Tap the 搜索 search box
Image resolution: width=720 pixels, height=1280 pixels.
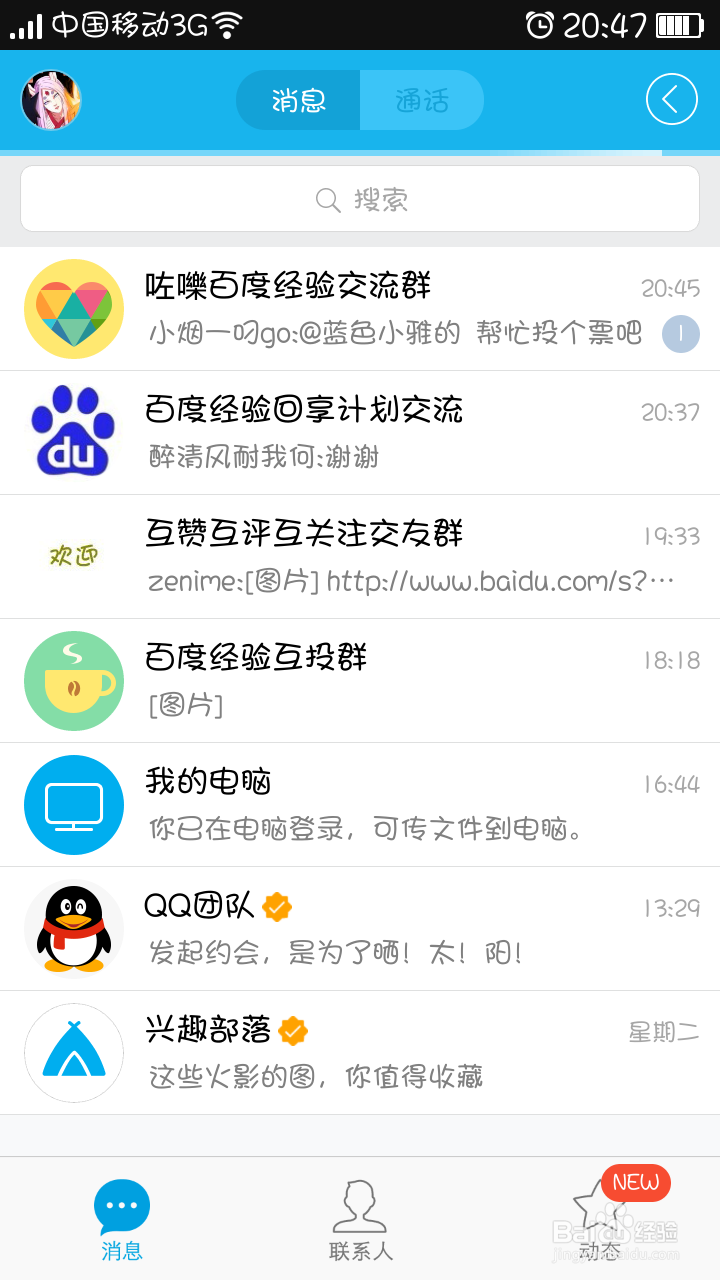pyautogui.click(x=360, y=199)
